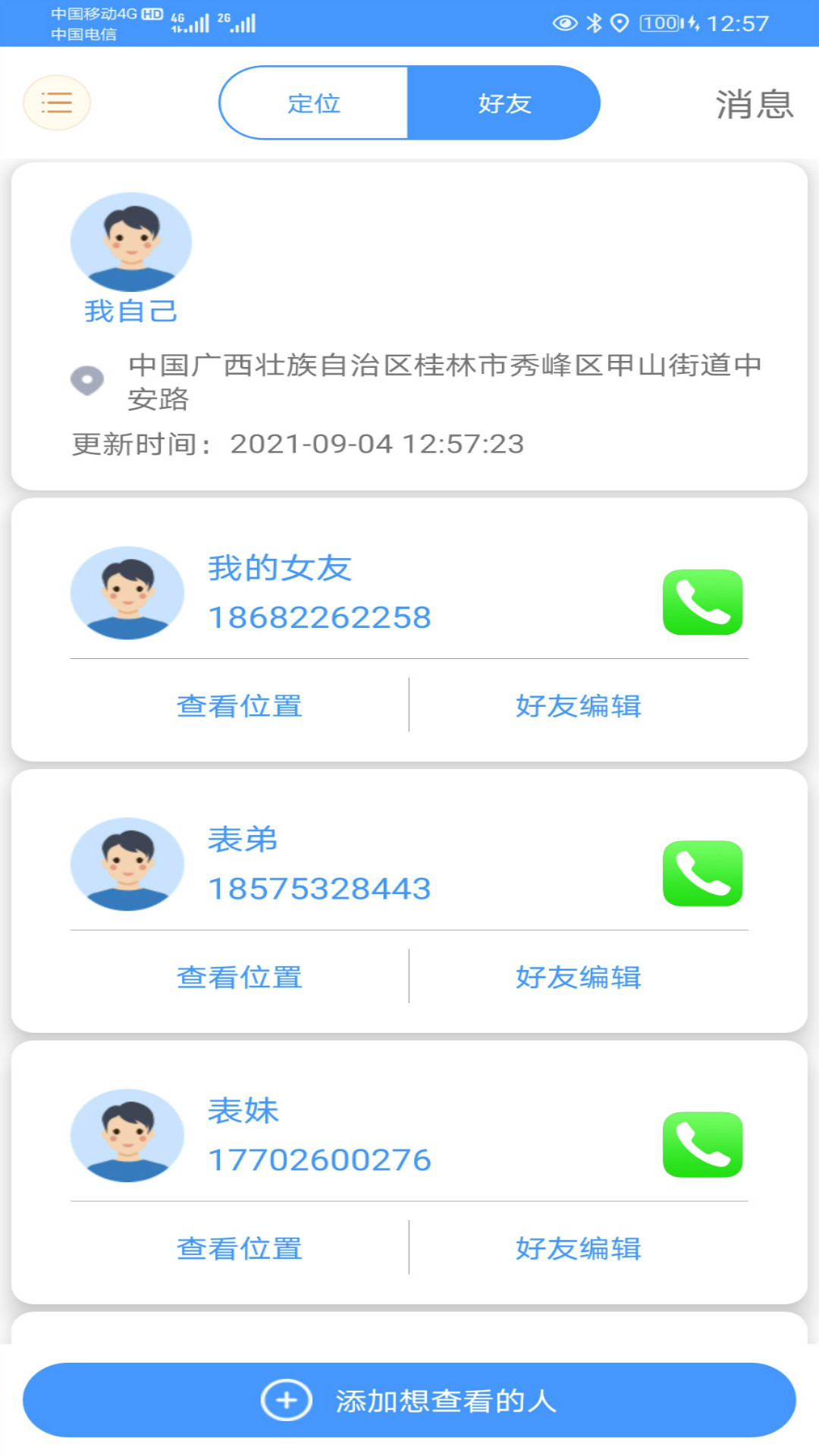Open 消息 messages
Viewport: 819px width, 1456px height.
(x=754, y=104)
